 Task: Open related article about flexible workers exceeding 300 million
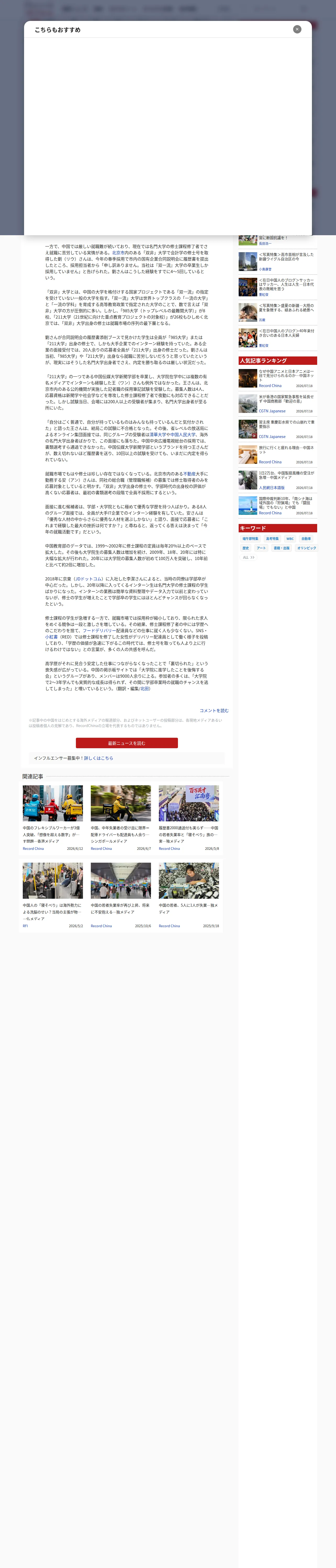(53, 817)
